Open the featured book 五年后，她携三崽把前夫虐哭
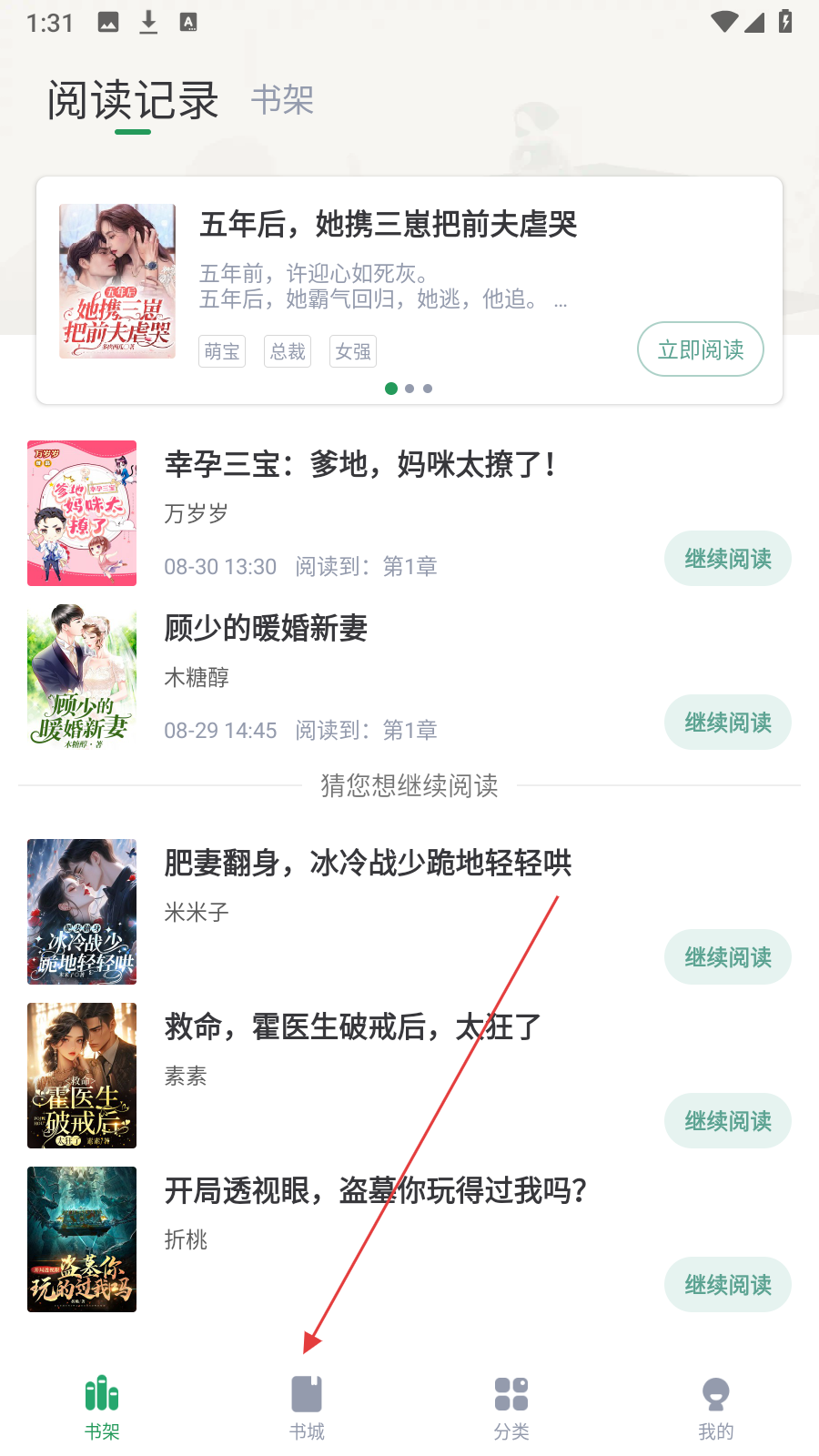This screenshot has width=819, height=1456. click(388, 224)
